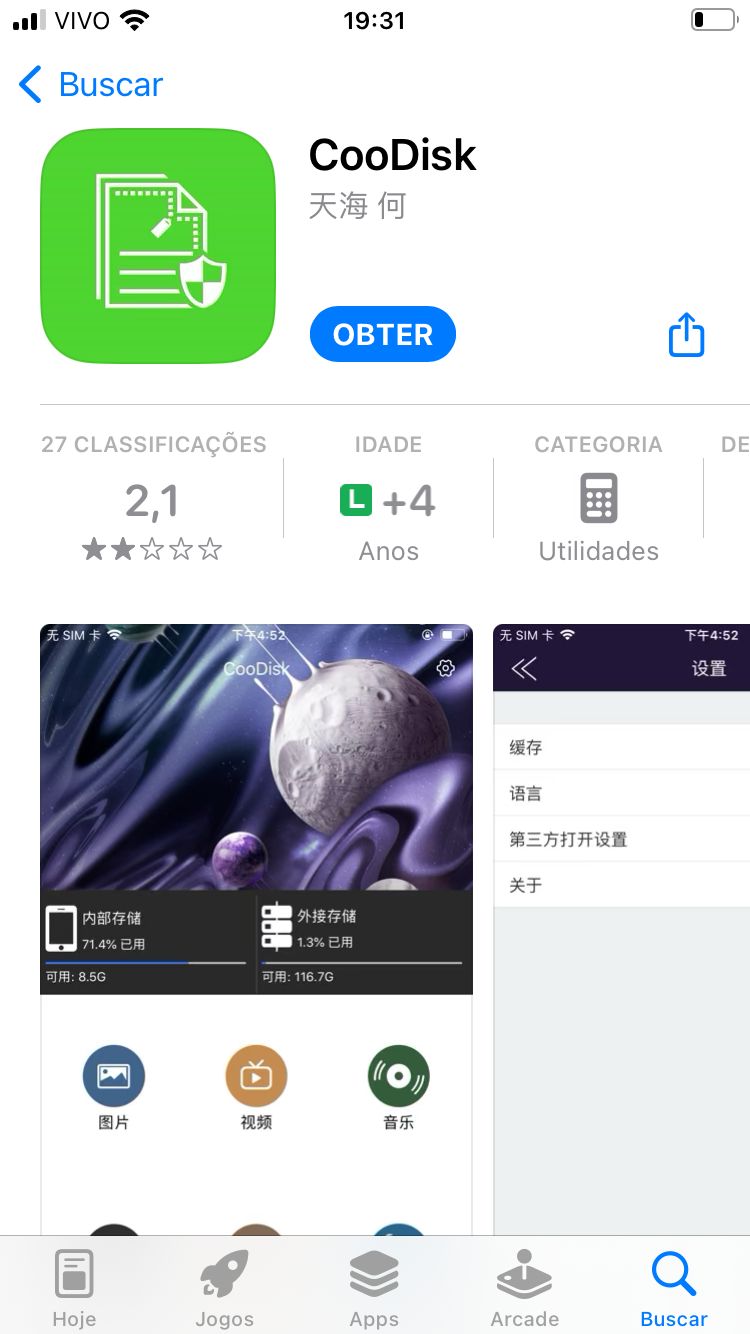
Task: Tap the Utilidades category calculator icon
Action: (x=597, y=498)
